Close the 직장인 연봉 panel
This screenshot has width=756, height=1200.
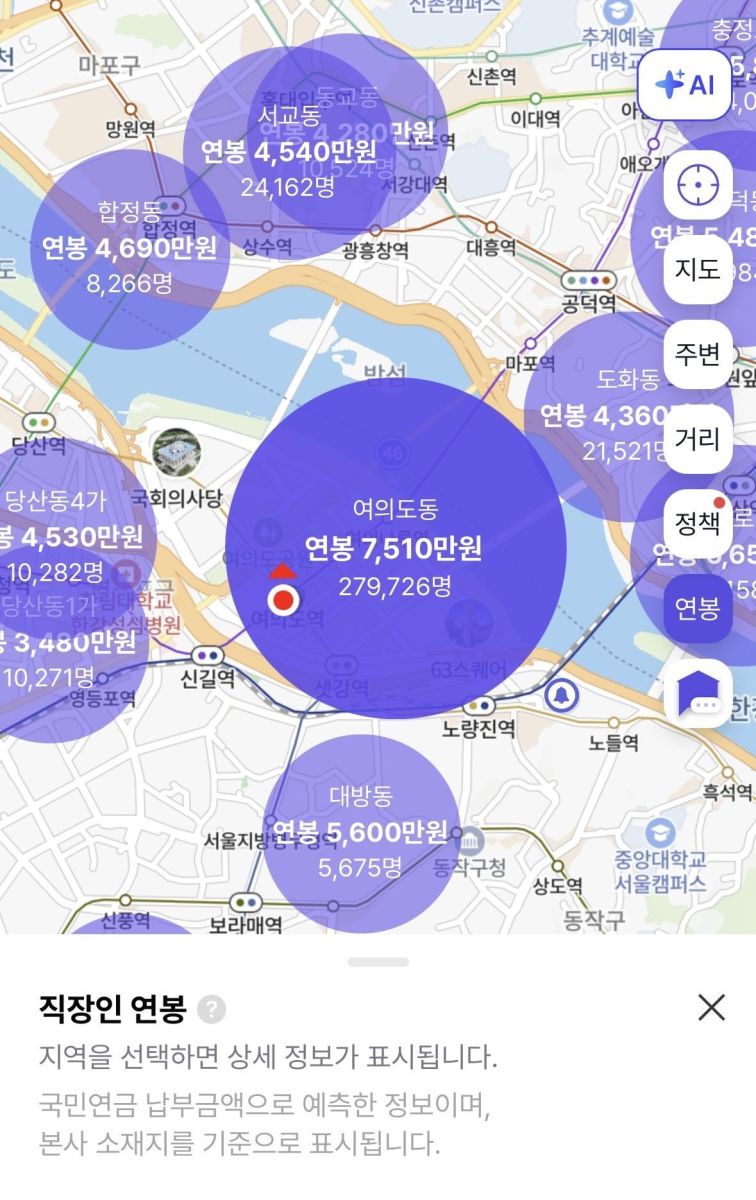[711, 1007]
